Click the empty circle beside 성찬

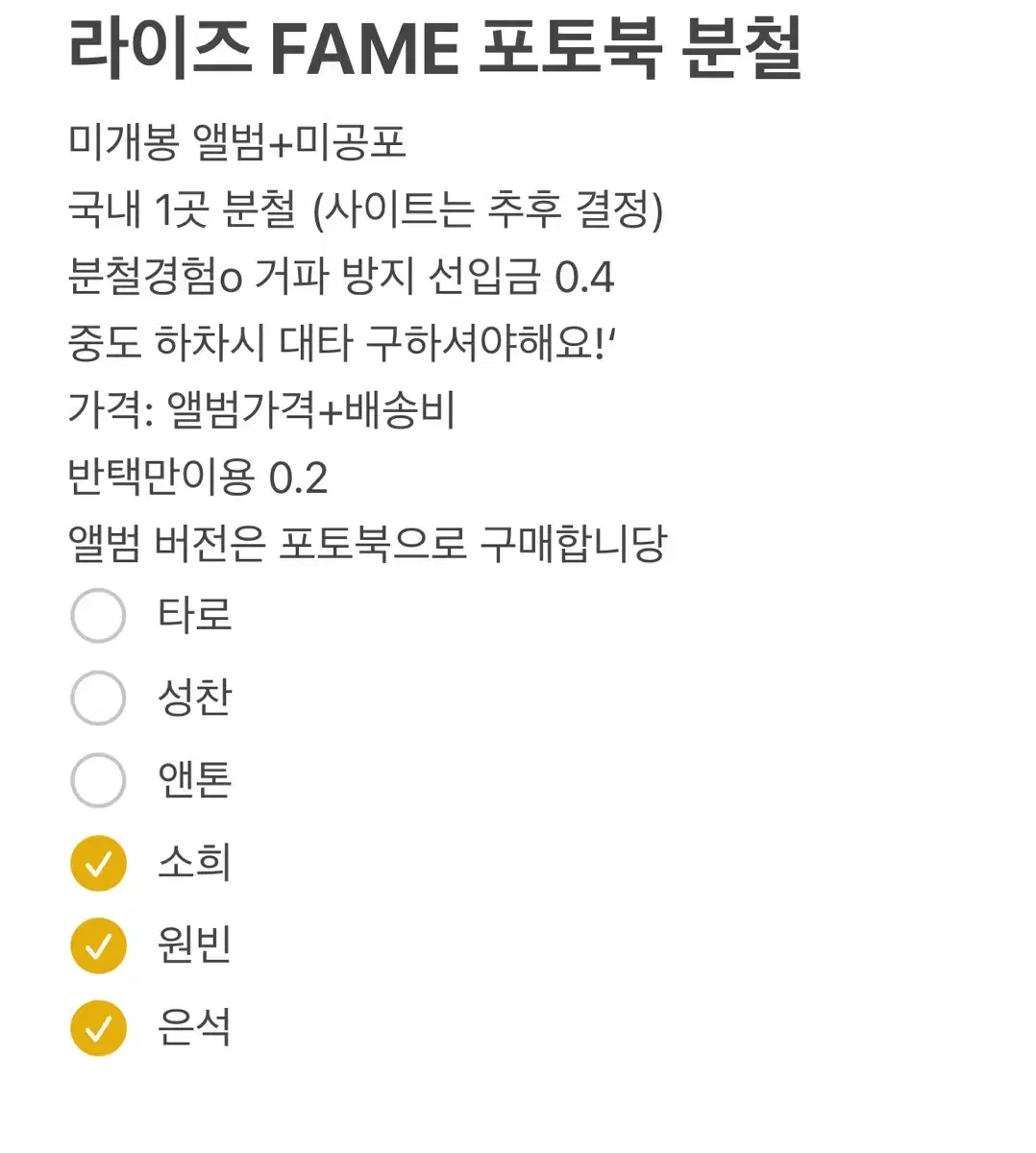(x=97, y=699)
